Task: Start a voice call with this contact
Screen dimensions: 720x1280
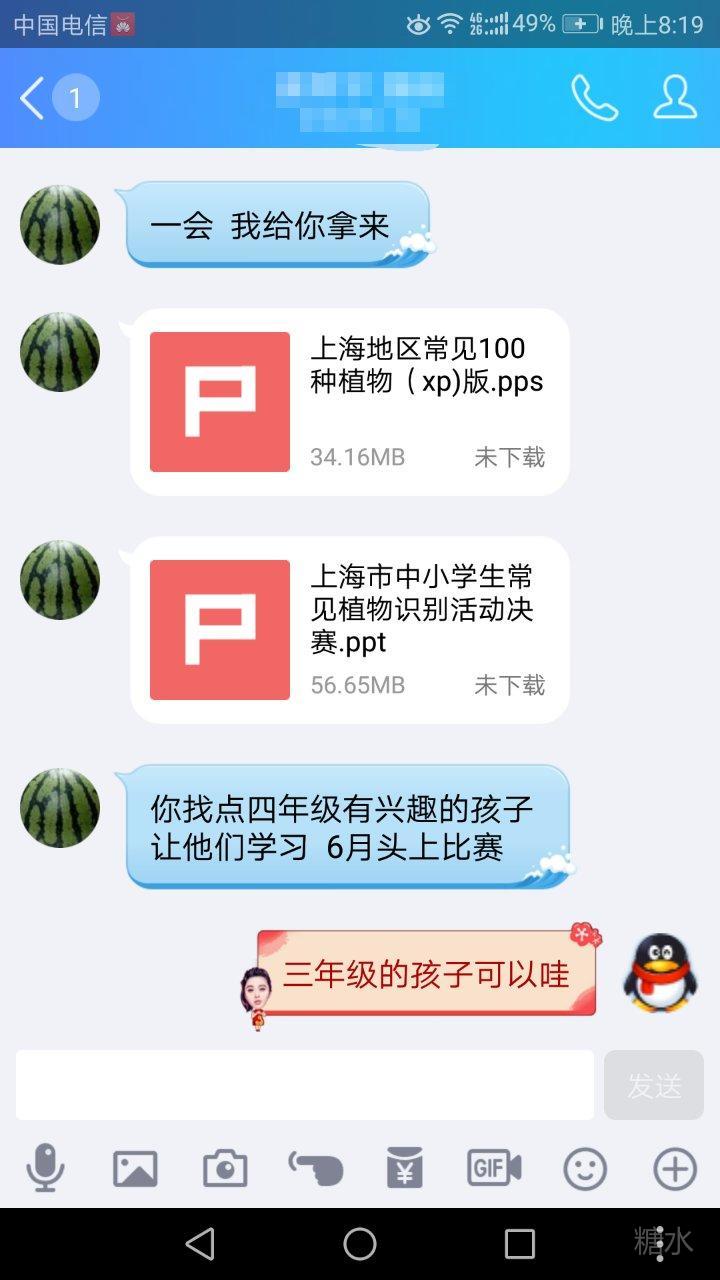Action: click(x=594, y=98)
